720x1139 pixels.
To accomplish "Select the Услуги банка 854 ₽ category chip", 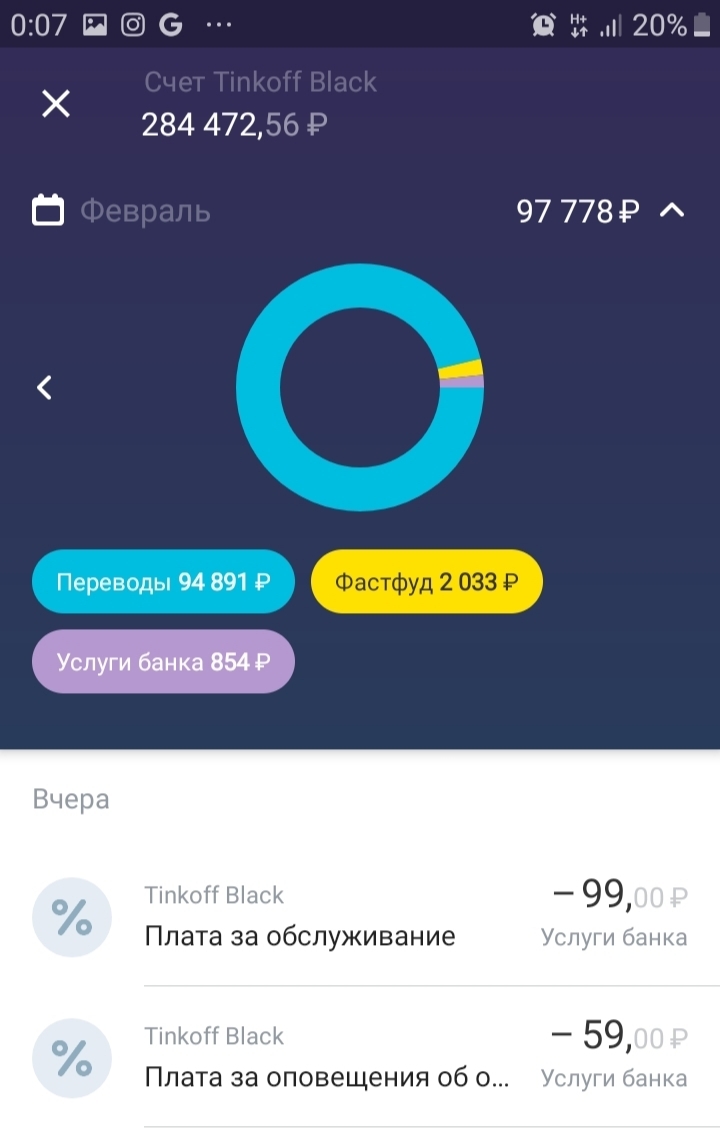I will click(x=163, y=662).
